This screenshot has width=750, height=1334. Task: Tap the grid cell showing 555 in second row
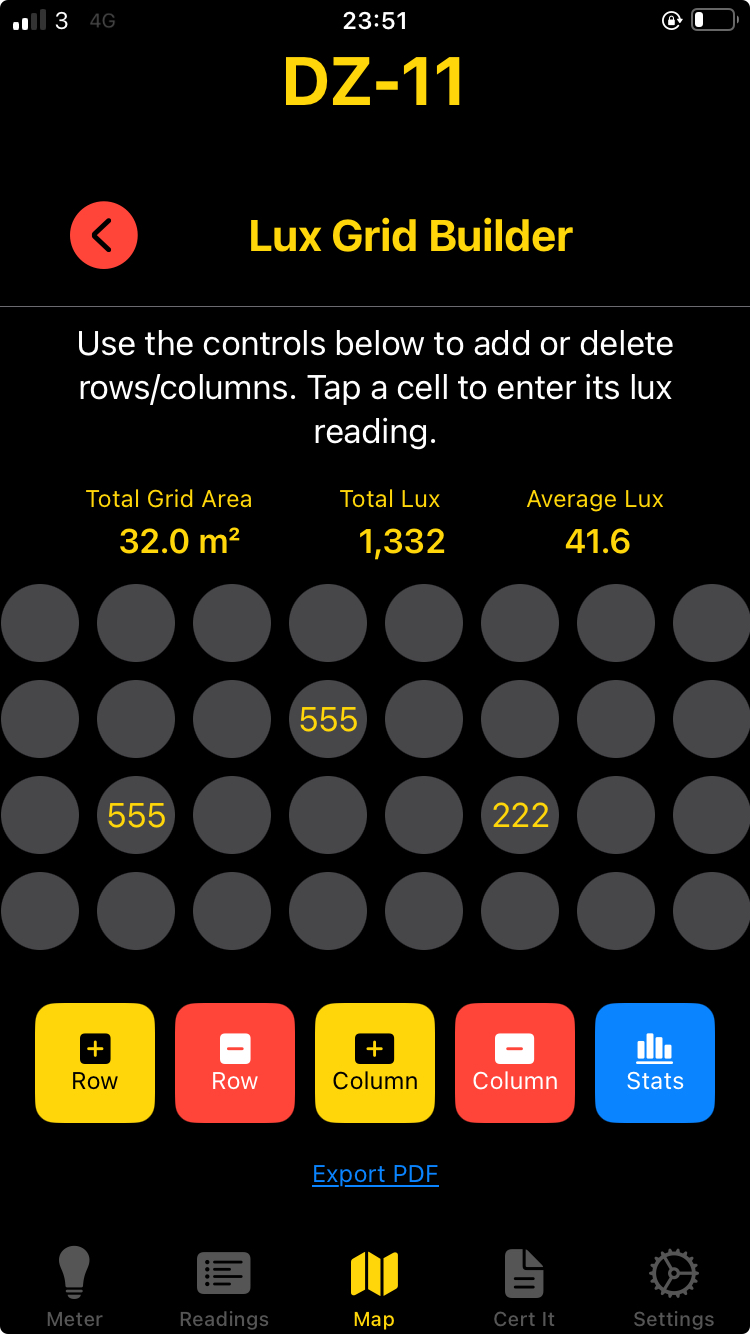(x=328, y=719)
